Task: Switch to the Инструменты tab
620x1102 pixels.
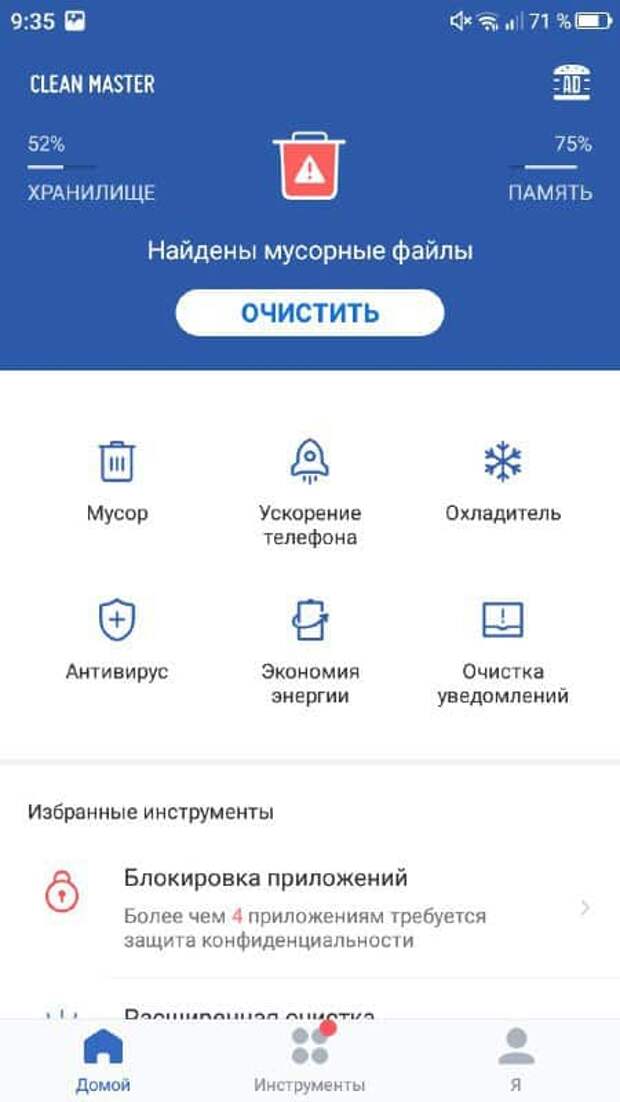Action: [x=310, y=1060]
